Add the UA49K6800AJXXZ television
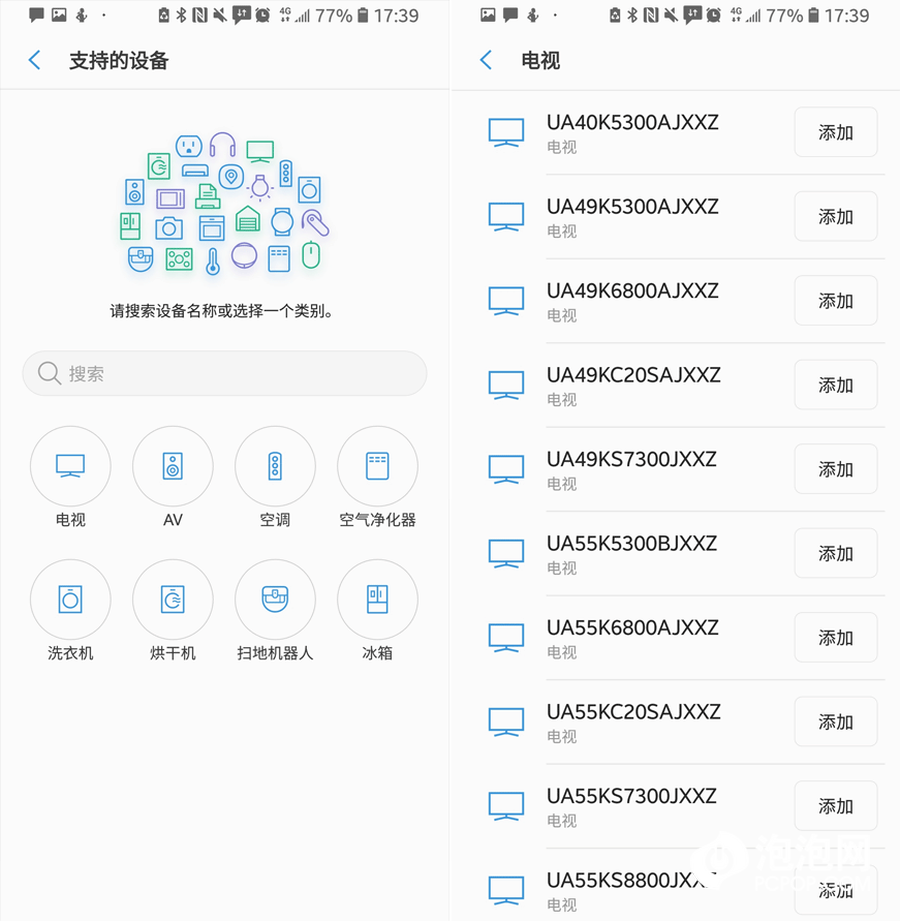Screen dimensions: 900x921 836,300
